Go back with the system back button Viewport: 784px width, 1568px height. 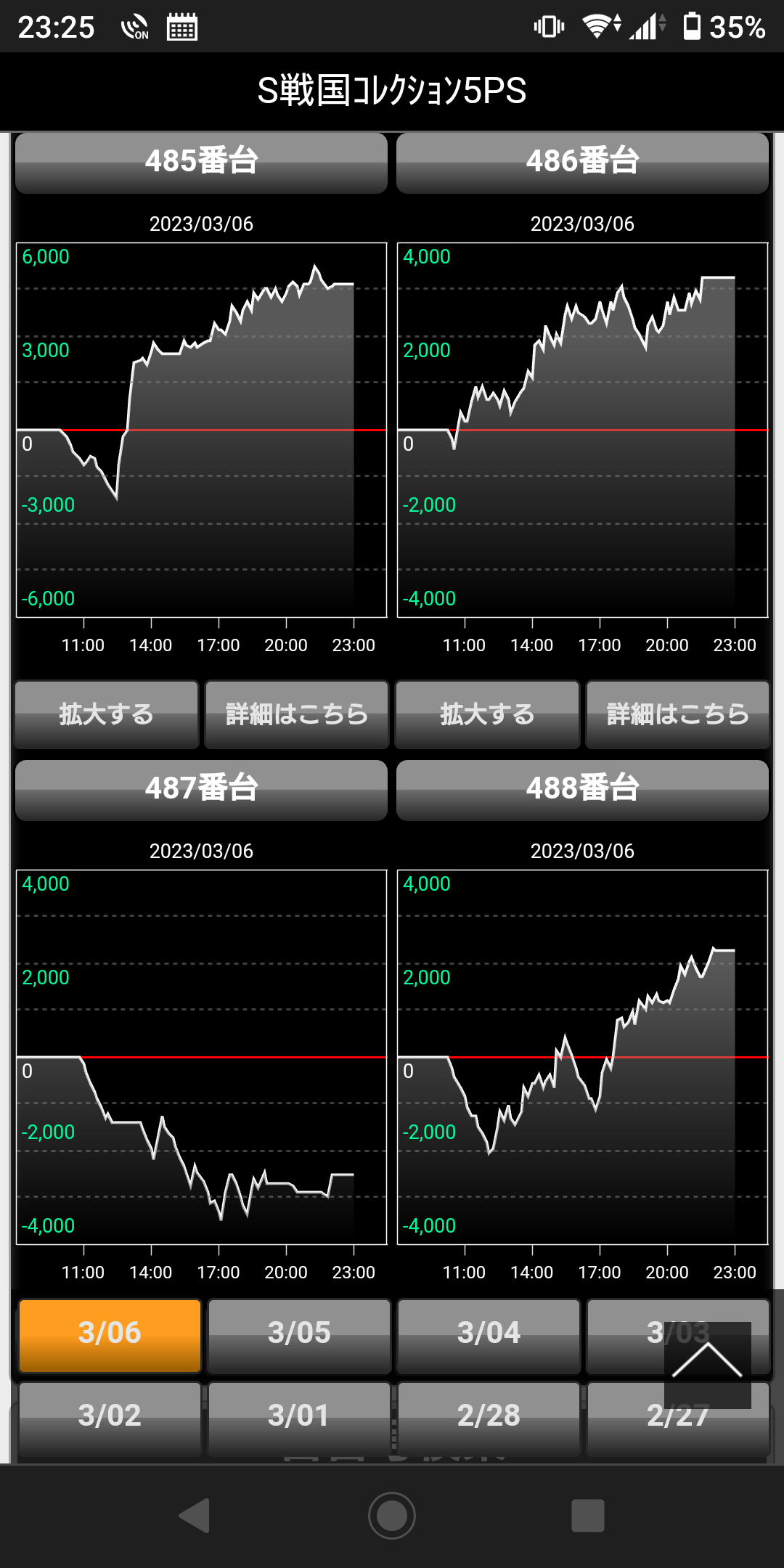195,1516
